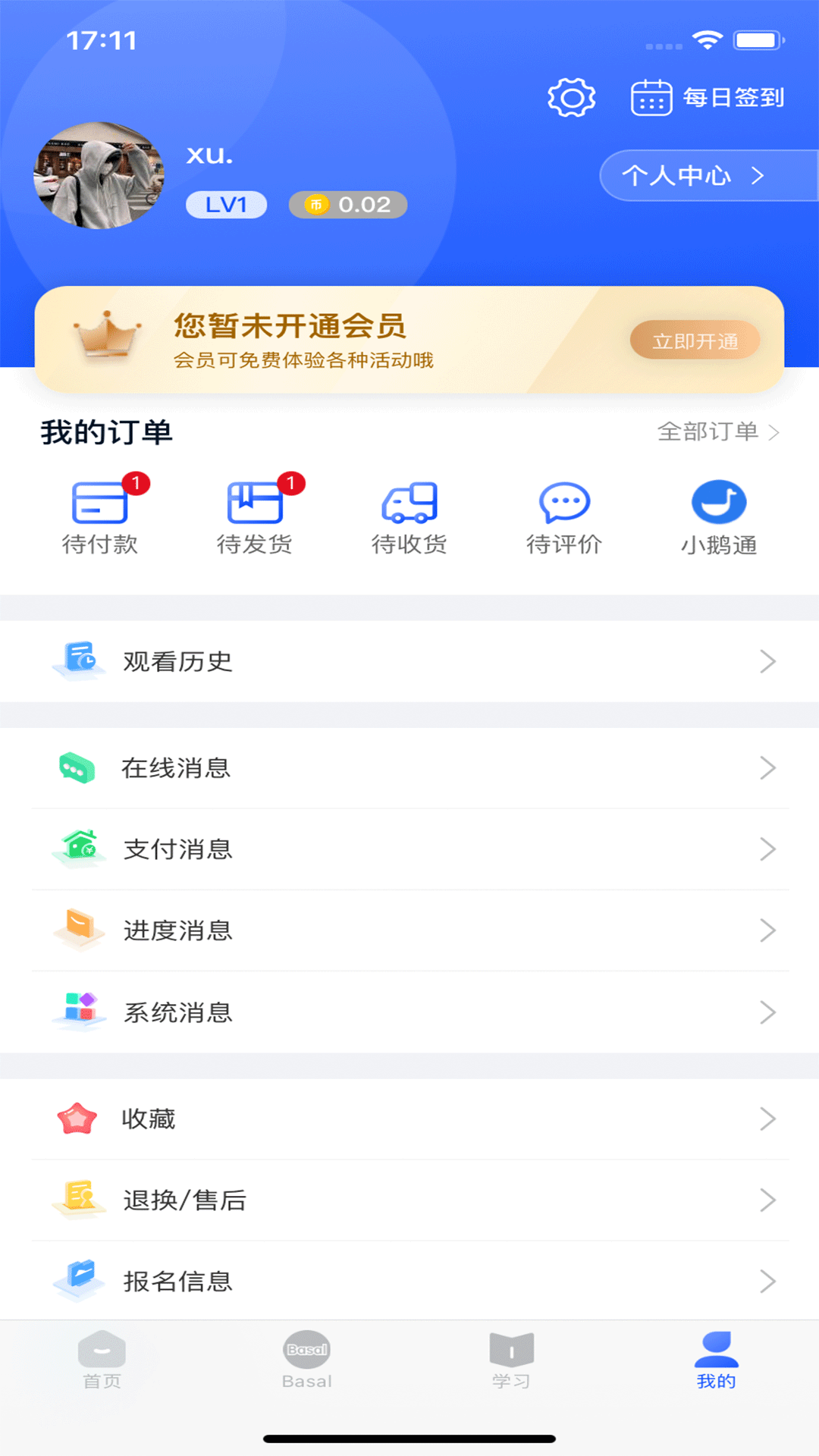Switch to the 首页 home tab
This screenshot has width=819, height=1456.
tap(102, 1360)
